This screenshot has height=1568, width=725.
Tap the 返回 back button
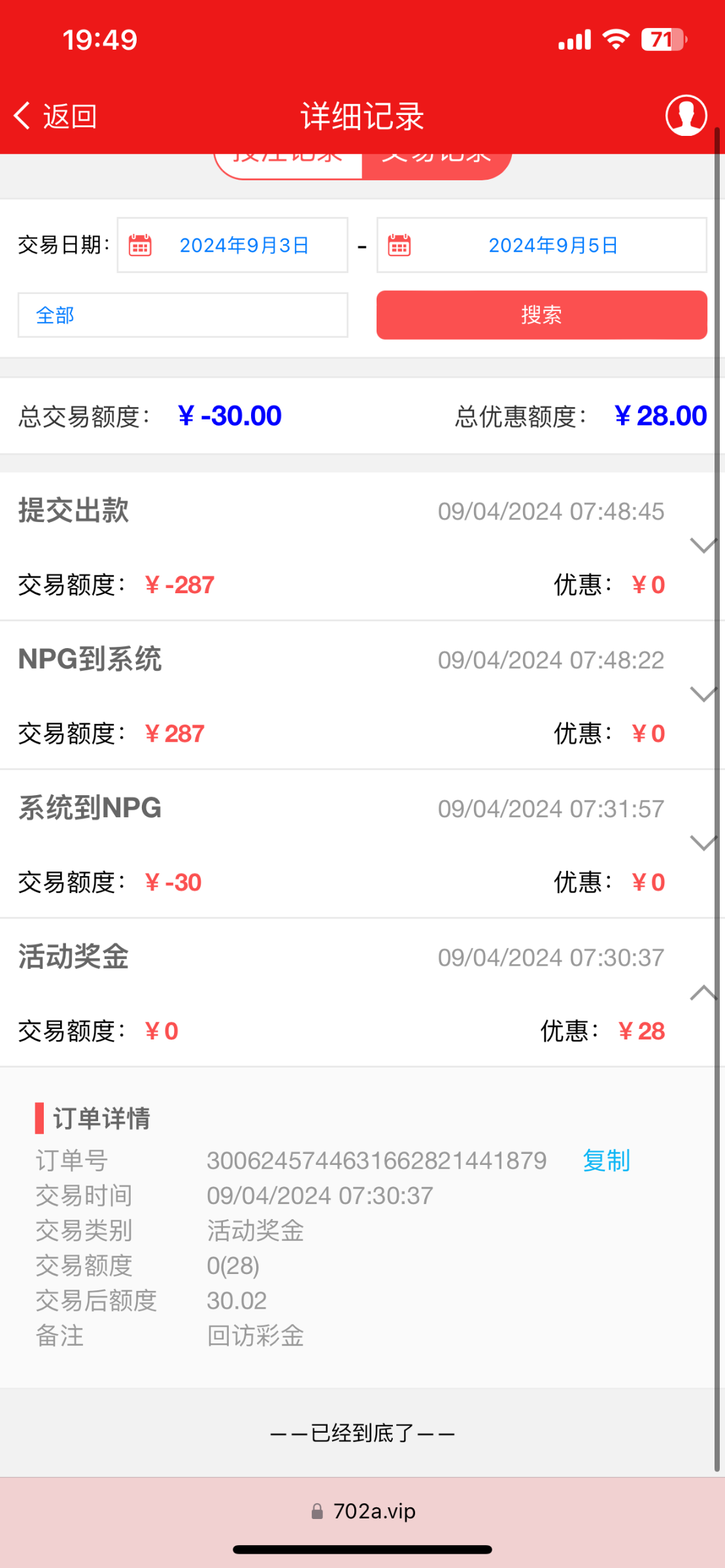click(x=56, y=116)
